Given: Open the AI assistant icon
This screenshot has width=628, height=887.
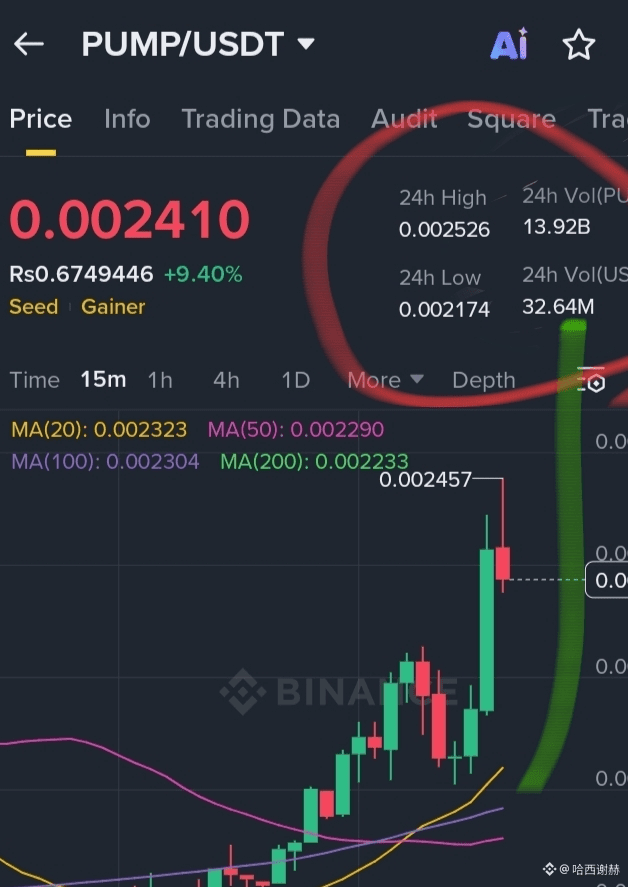Looking at the screenshot, I should [508, 44].
